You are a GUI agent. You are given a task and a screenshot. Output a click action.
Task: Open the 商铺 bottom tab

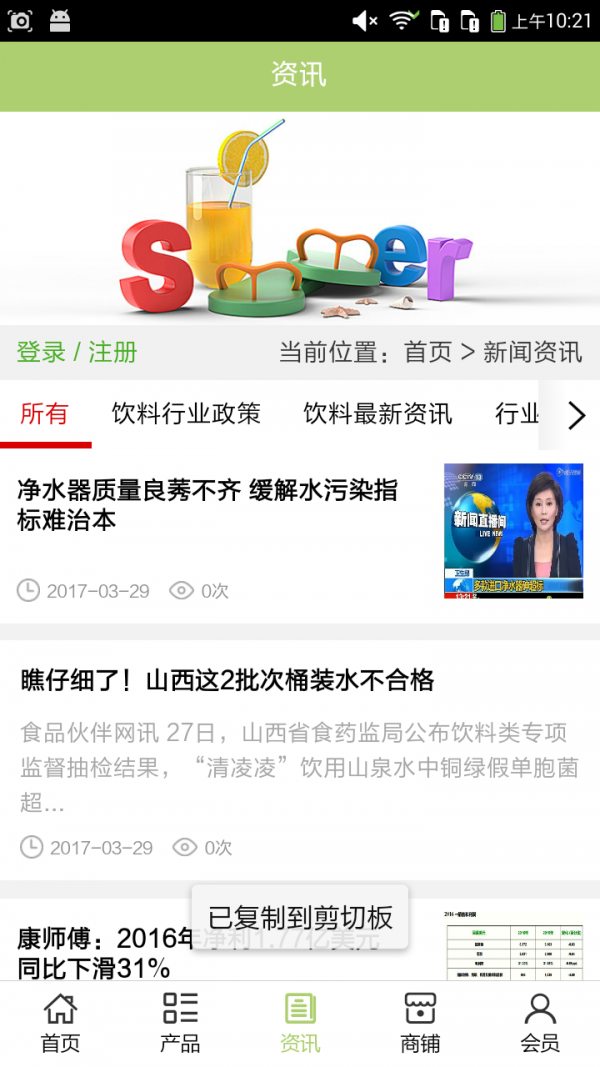tap(420, 1023)
